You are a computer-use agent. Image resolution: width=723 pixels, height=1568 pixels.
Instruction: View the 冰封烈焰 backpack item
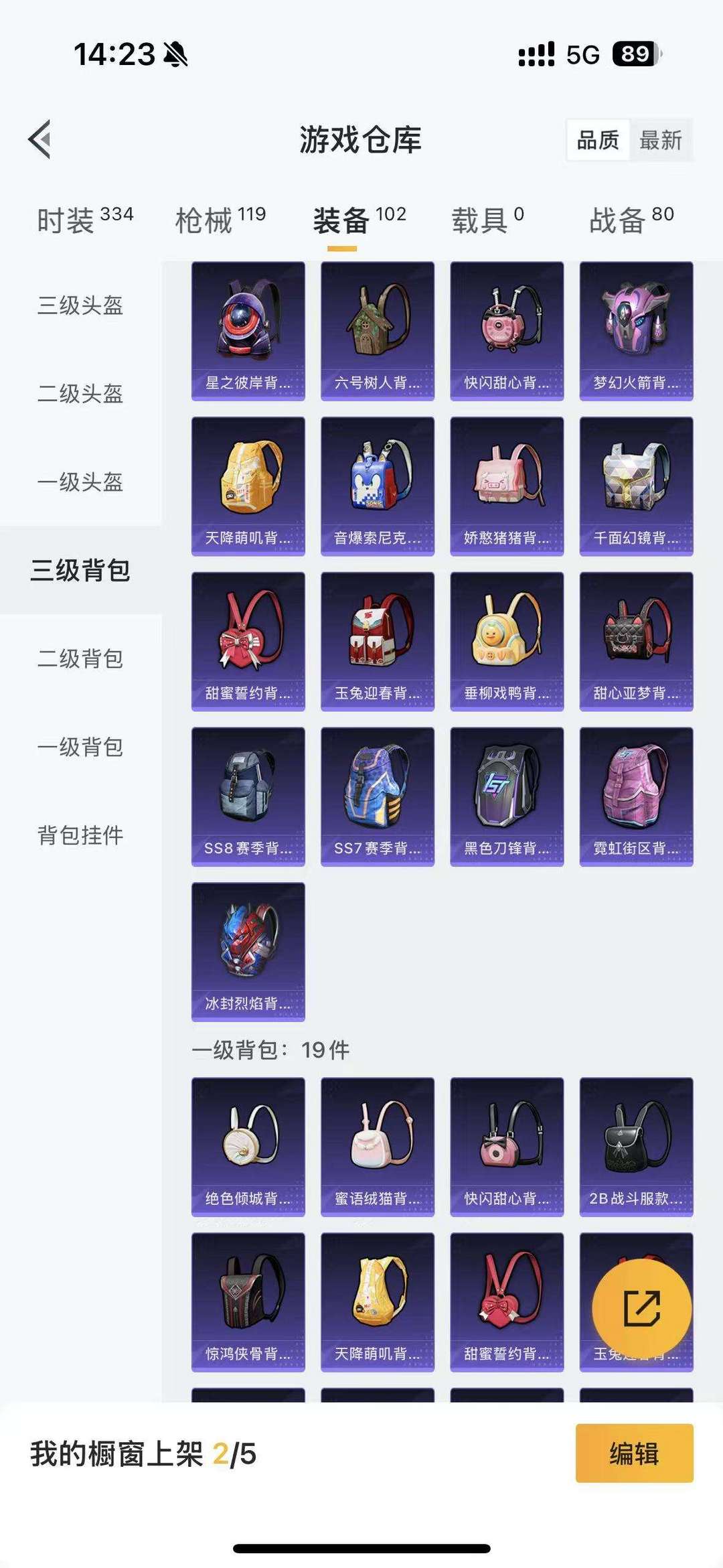248,952
